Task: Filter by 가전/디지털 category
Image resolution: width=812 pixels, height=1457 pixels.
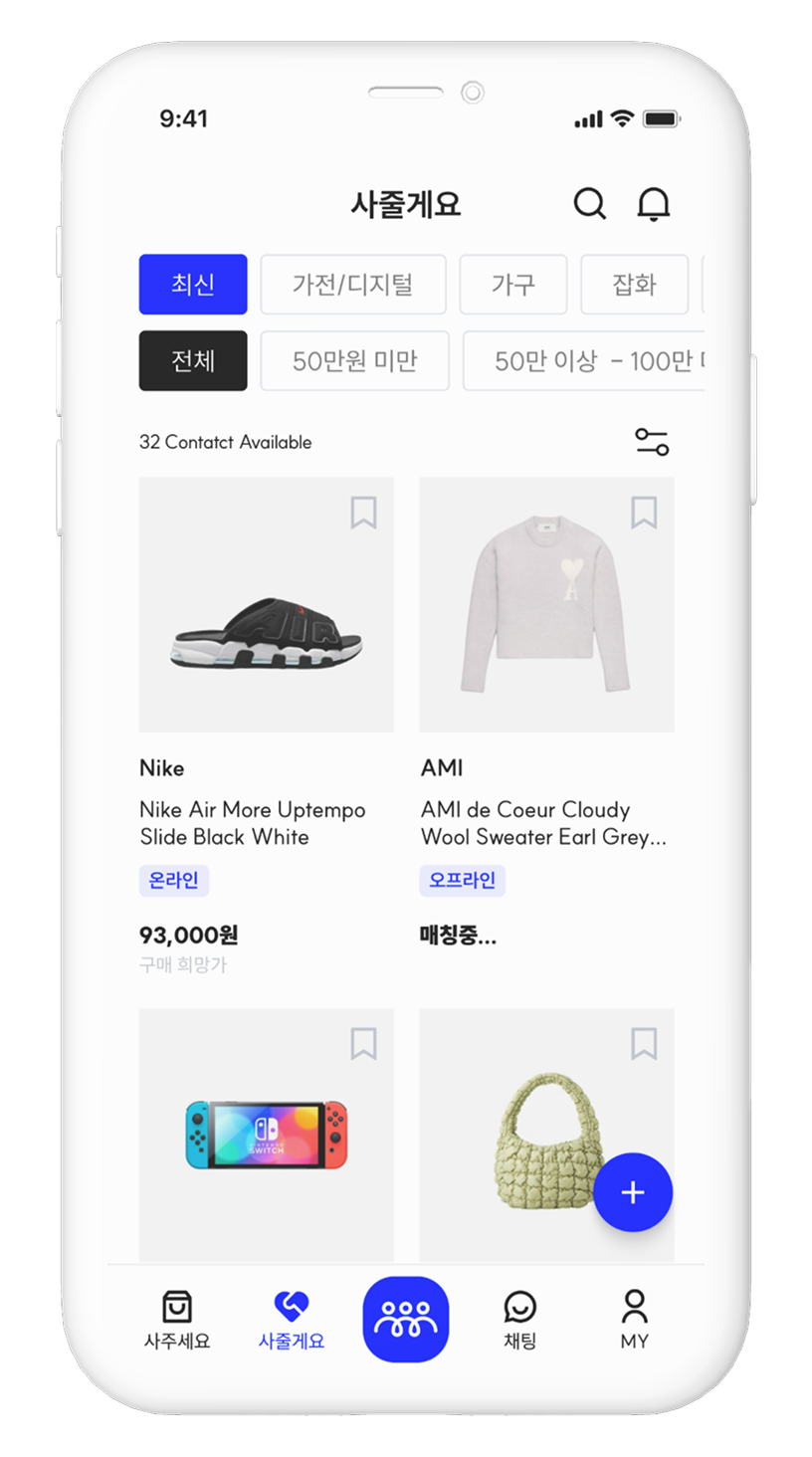Action: (353, 285)
